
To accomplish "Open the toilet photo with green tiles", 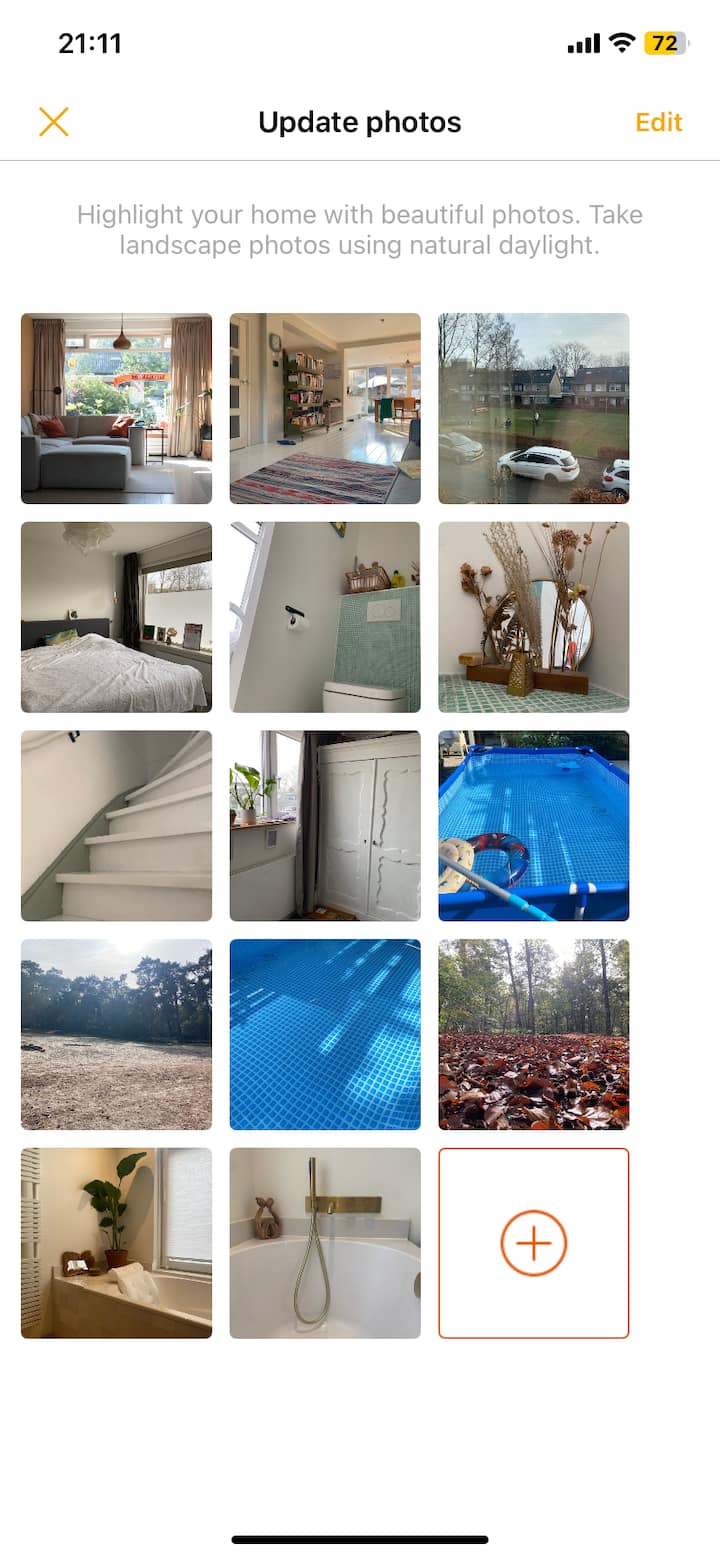I will pos(325,617).
